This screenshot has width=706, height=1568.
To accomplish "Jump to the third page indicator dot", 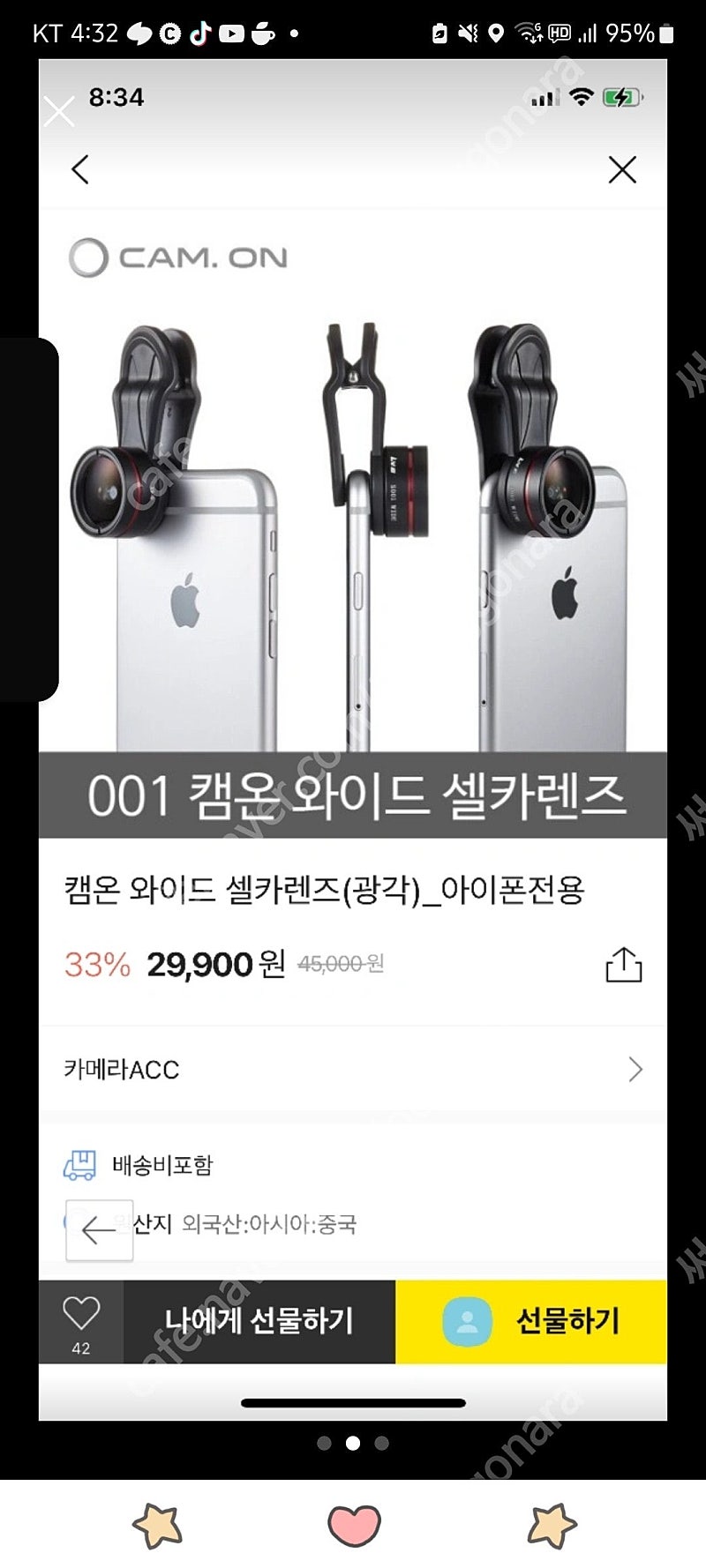I will (x=381, y=1443).
